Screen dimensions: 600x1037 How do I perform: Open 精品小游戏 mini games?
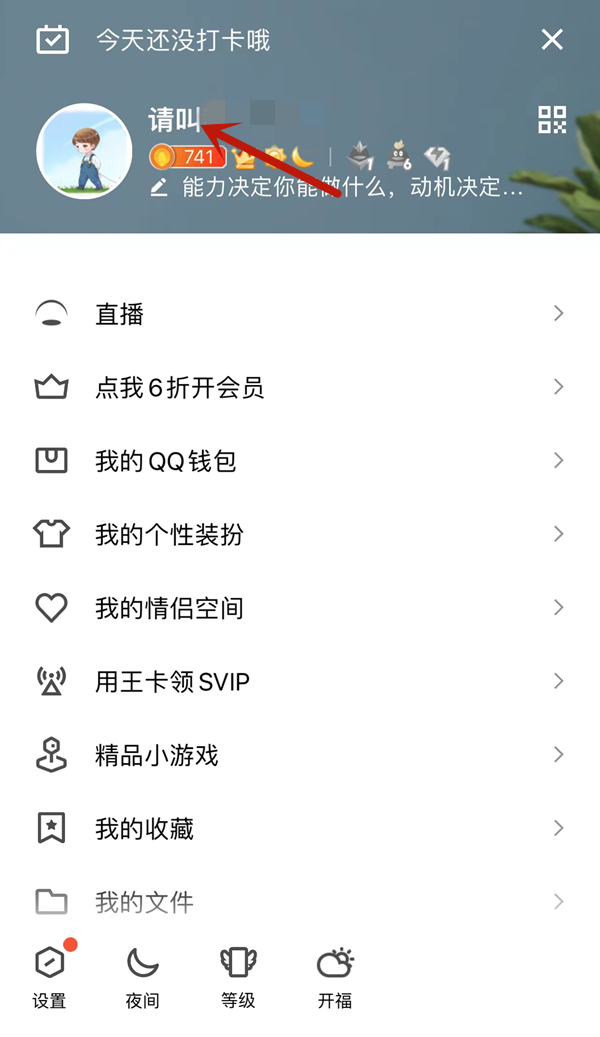tap(300, 755)
